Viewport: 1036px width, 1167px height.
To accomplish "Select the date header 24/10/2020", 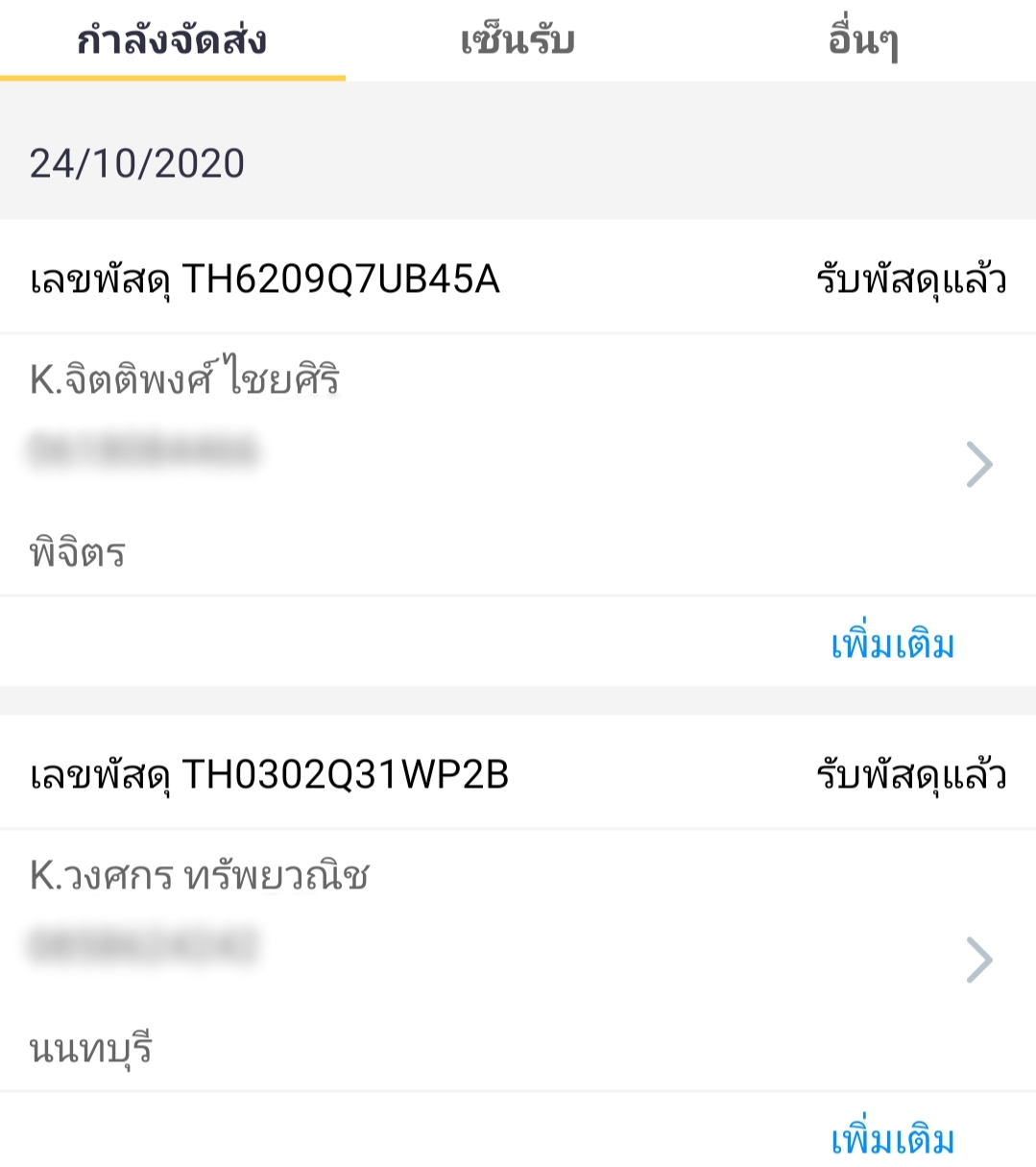I will pos(137,163).
